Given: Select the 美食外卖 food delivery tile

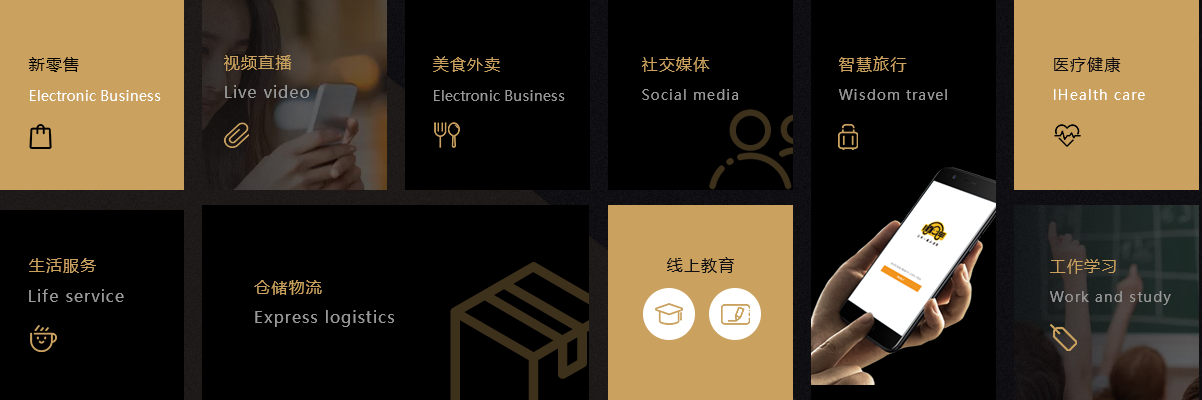Looking at the screenshot, I should (497, 95).
